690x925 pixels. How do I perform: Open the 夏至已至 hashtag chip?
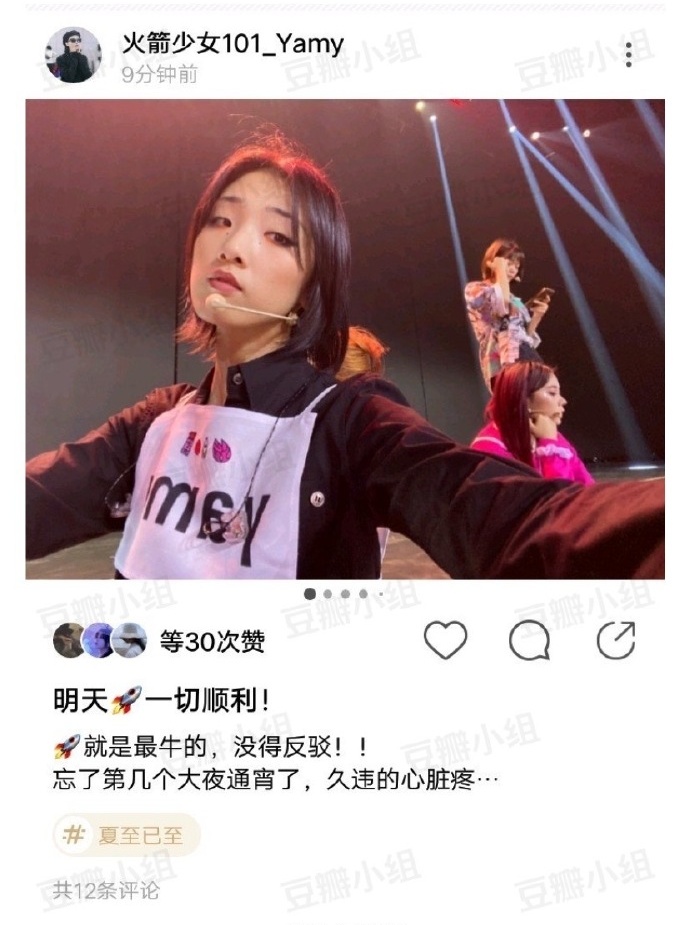click(x=127, y=835)
